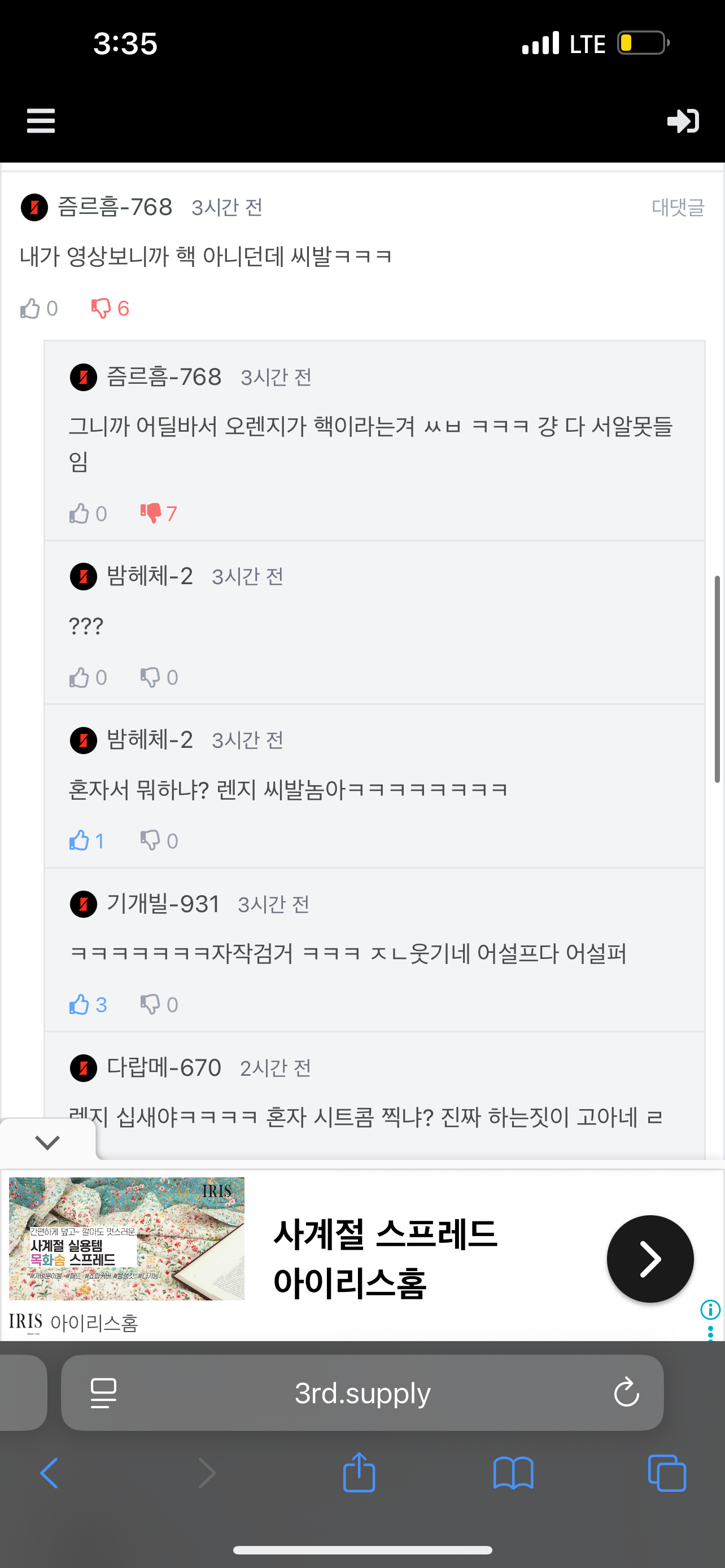Tap the 3rd.supply address bar
This screenshot has width=725, height=1568.
pos(362,1393)
